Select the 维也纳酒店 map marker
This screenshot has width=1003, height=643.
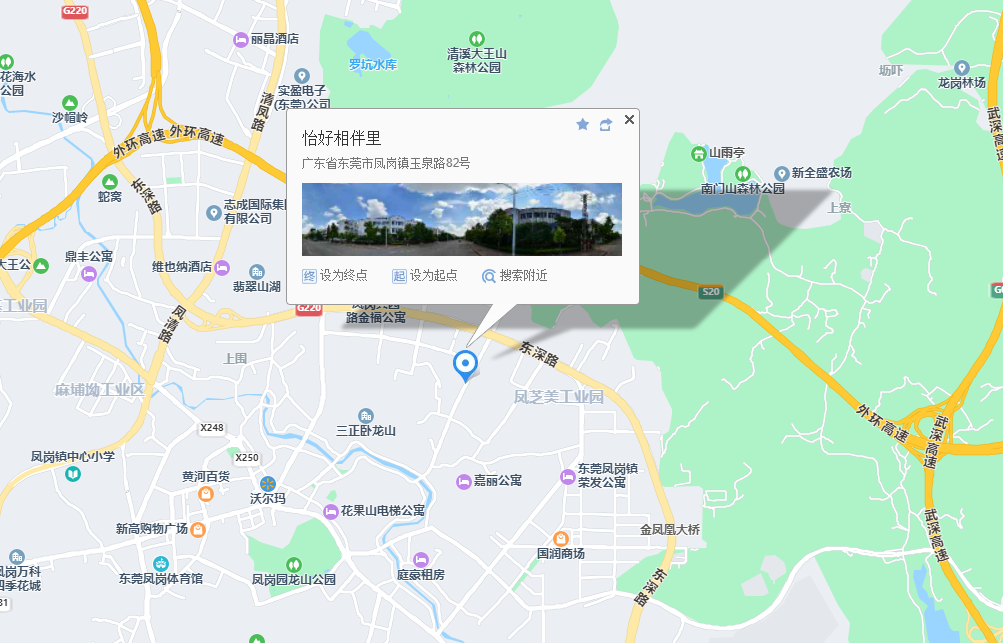click(222, 267)
